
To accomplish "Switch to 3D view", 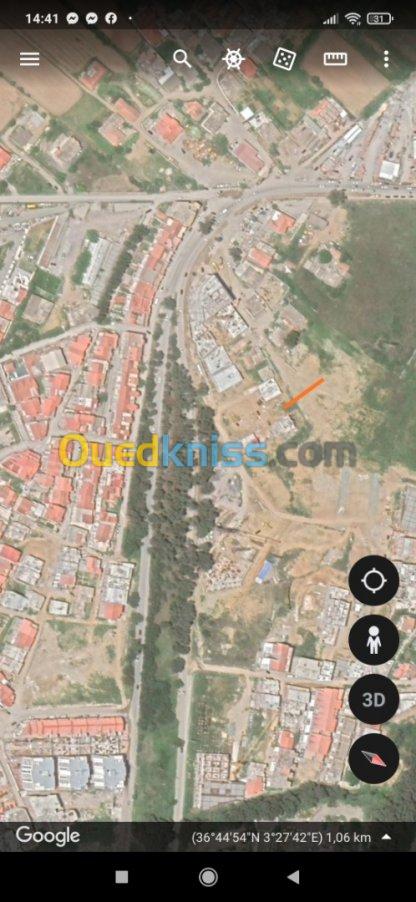I will [374, 700].
